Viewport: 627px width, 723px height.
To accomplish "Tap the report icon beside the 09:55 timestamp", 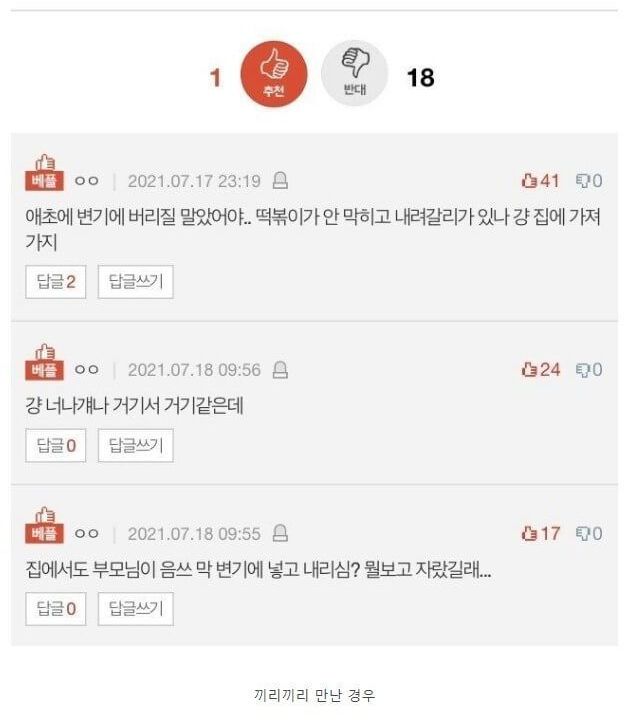I will click(x=281, y=533).
